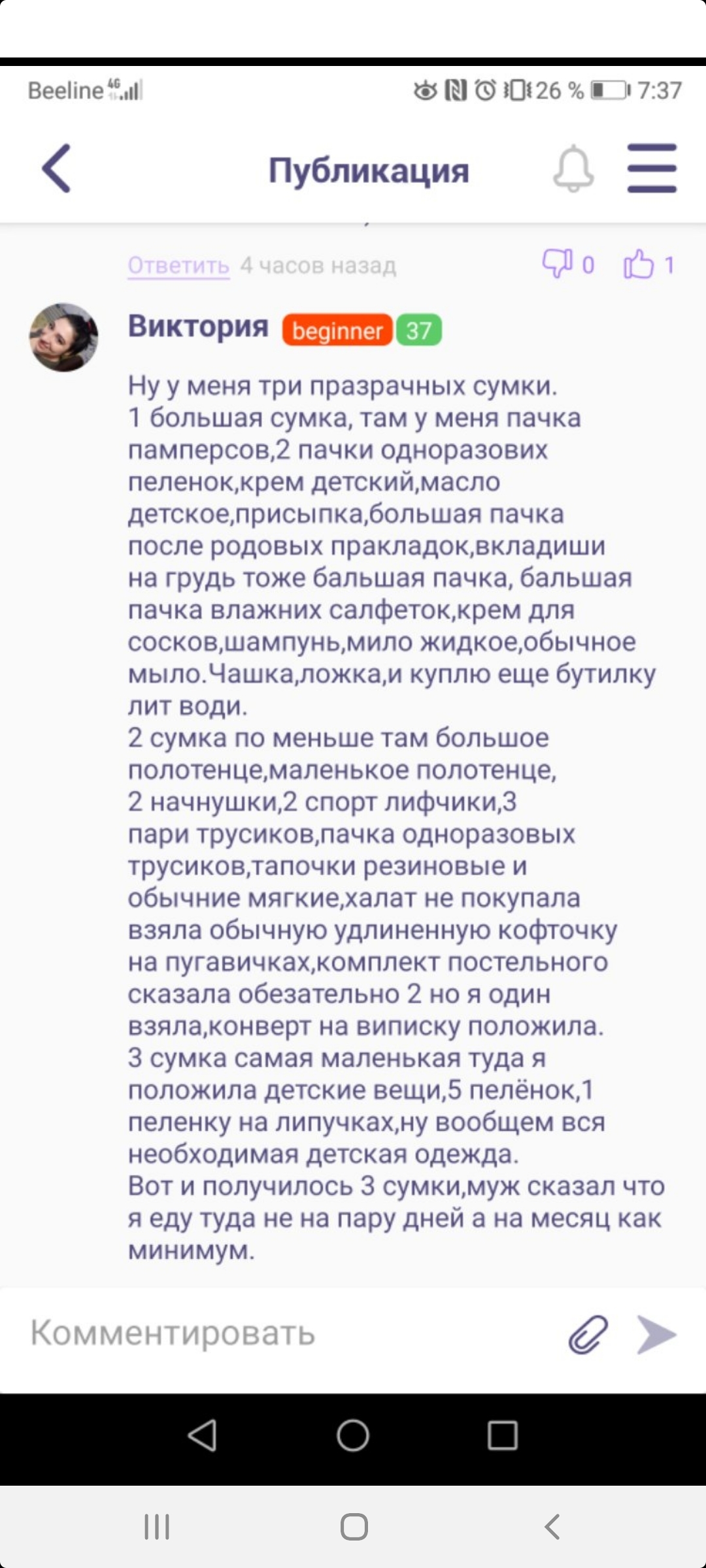Send the comment with arrow icon
Viewport: 706px width, 1568px height.
(656, 1333)
